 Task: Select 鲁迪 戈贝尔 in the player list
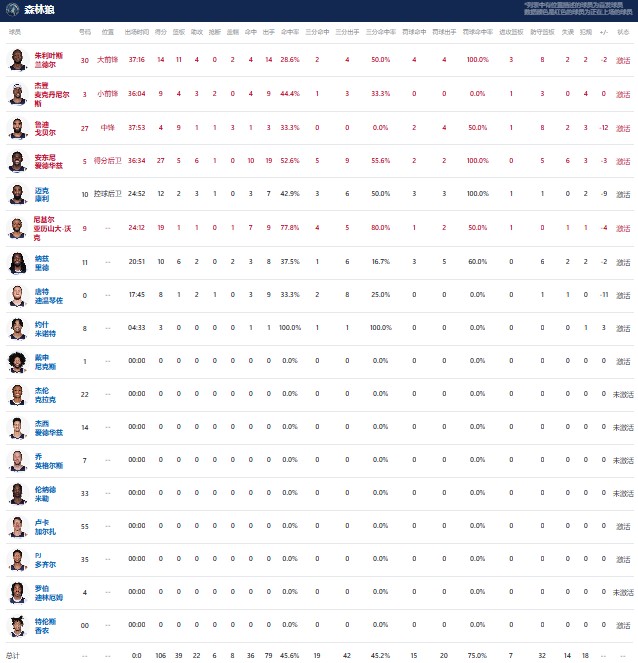click(48, 128)
